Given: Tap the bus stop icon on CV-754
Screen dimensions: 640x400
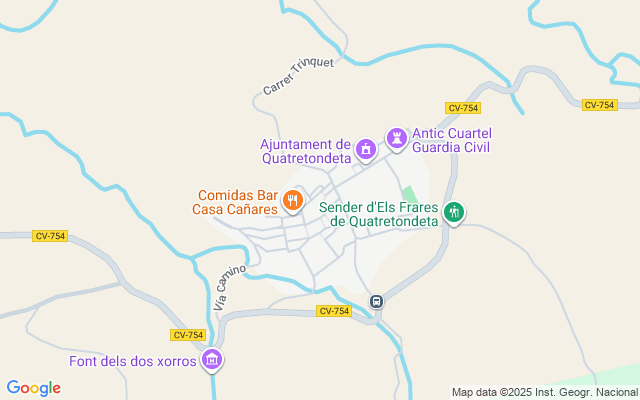Looking at the screenshot, I should click(376, 301).
